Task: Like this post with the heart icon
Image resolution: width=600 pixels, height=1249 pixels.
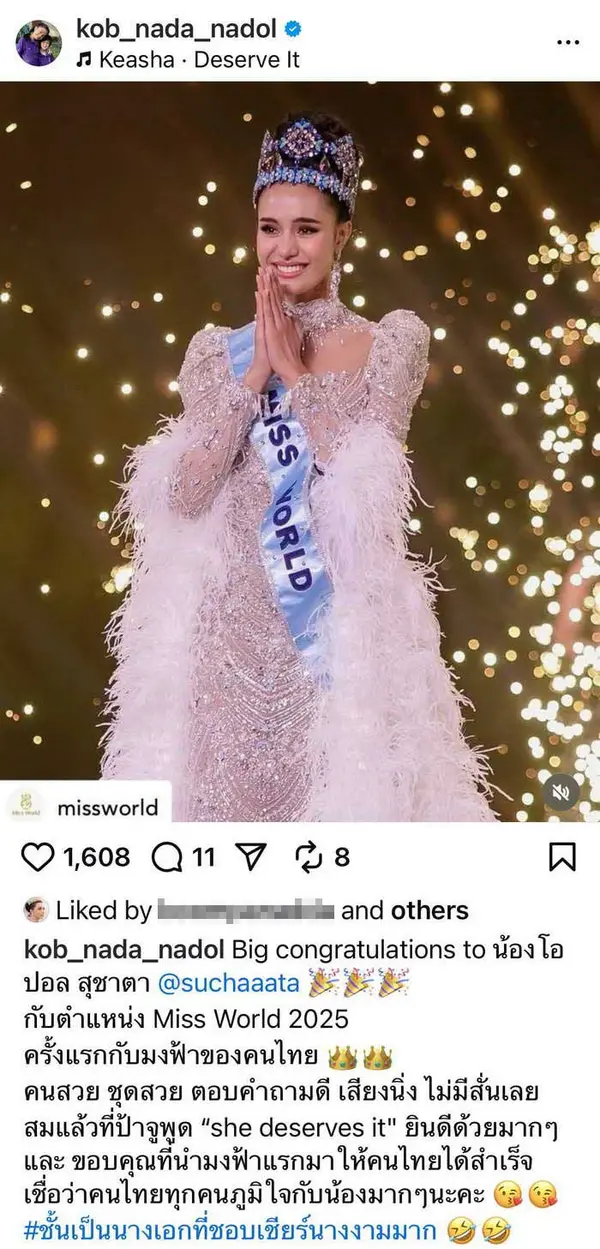Action: [x=37, y=857]
